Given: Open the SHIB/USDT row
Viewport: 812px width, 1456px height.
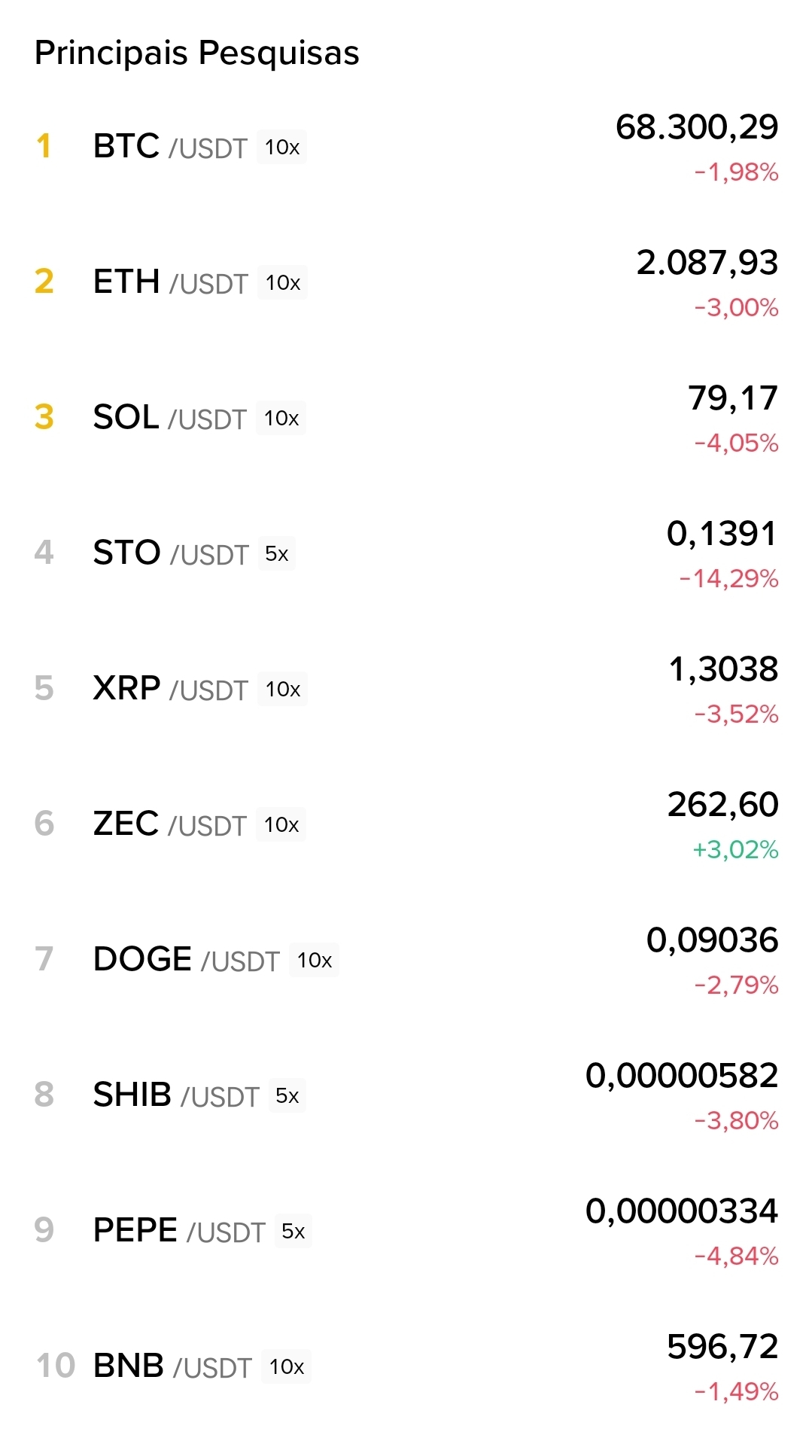Looking at the screenshot, I should 176,1095.
